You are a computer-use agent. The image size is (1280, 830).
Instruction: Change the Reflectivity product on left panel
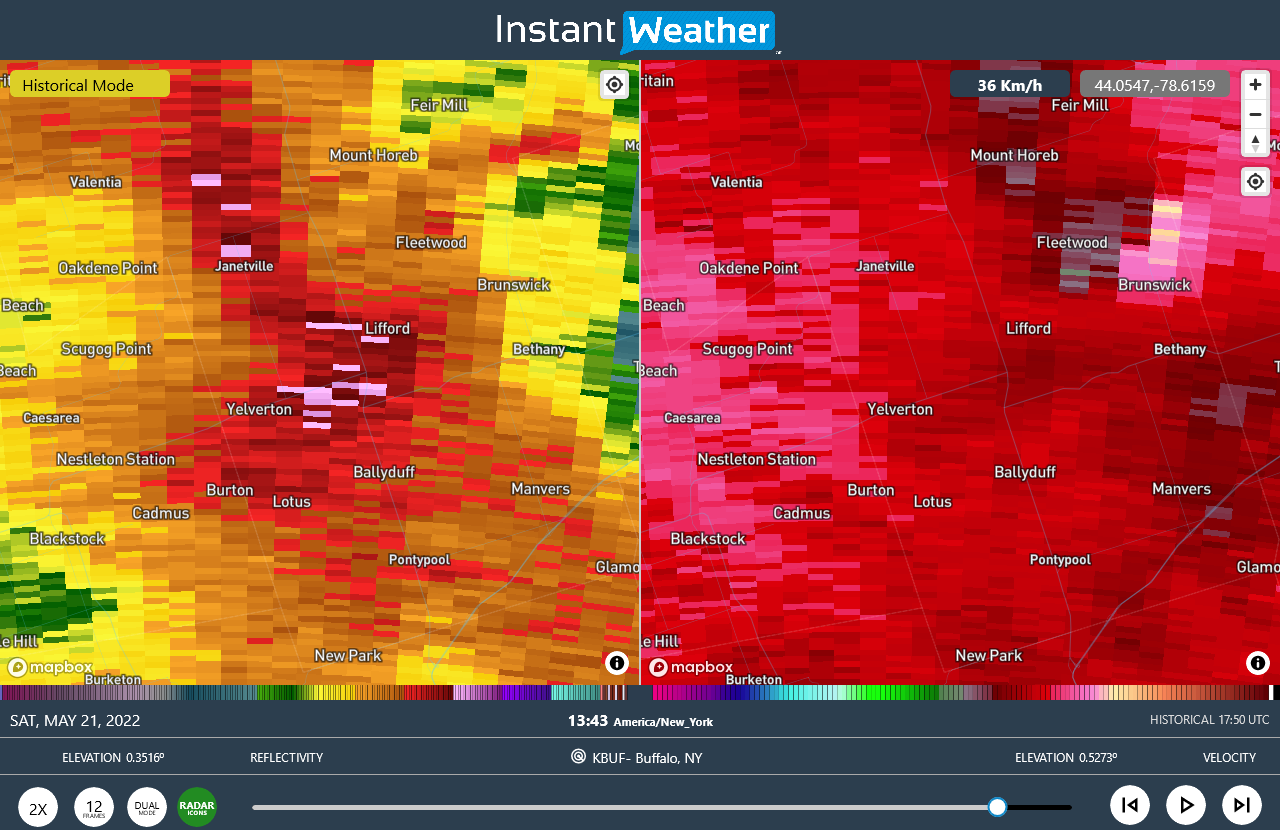286,758
